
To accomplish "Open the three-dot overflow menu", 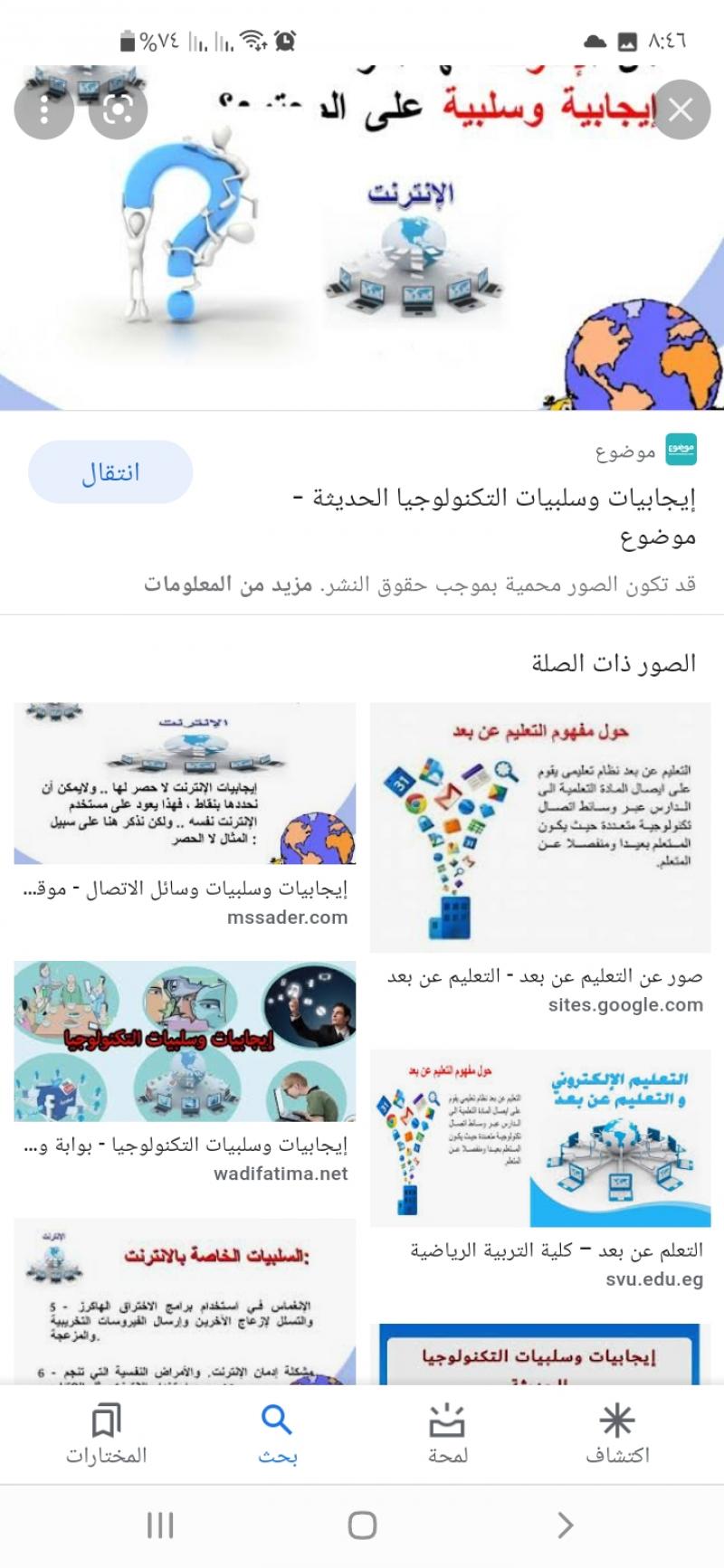I will (43, 110).
